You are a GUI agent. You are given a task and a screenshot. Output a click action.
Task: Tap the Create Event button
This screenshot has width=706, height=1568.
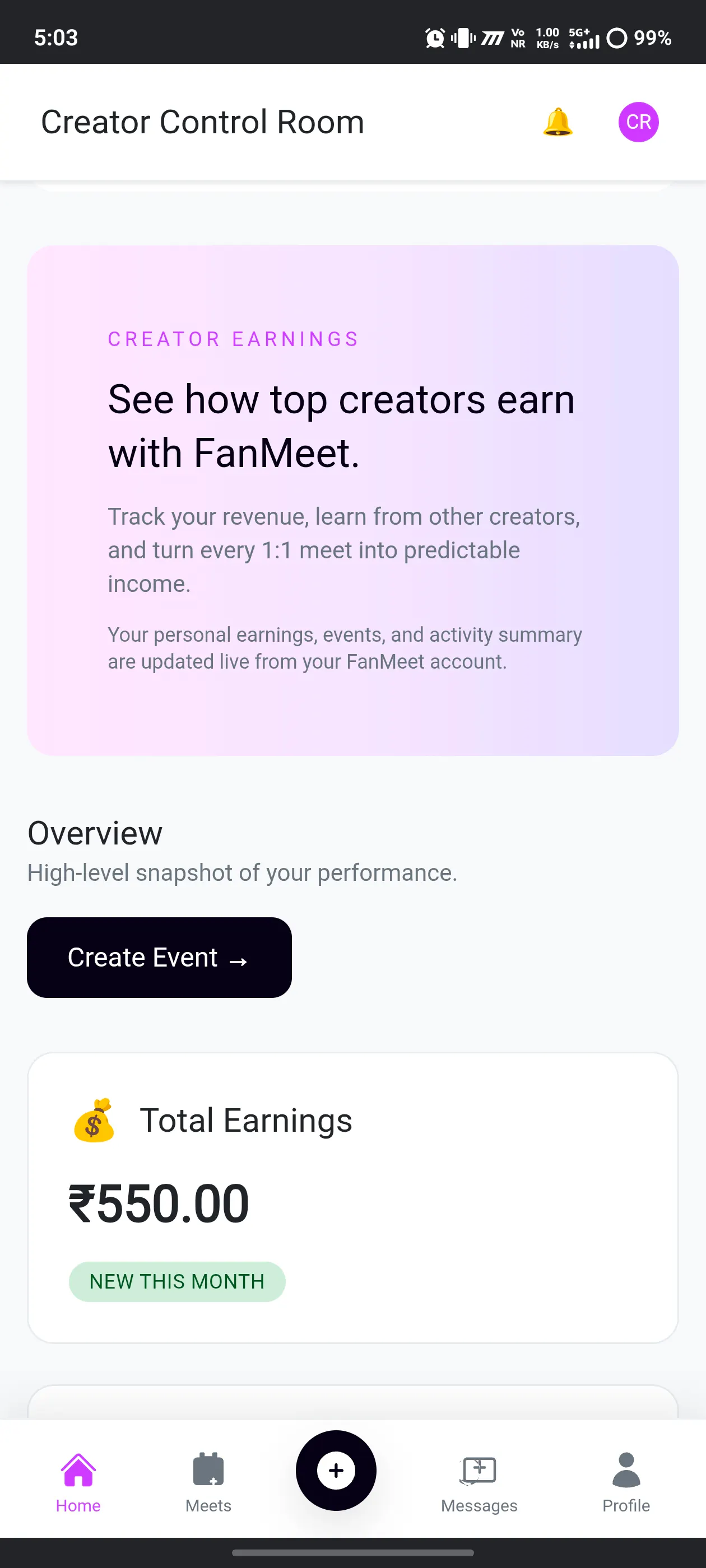159,957
